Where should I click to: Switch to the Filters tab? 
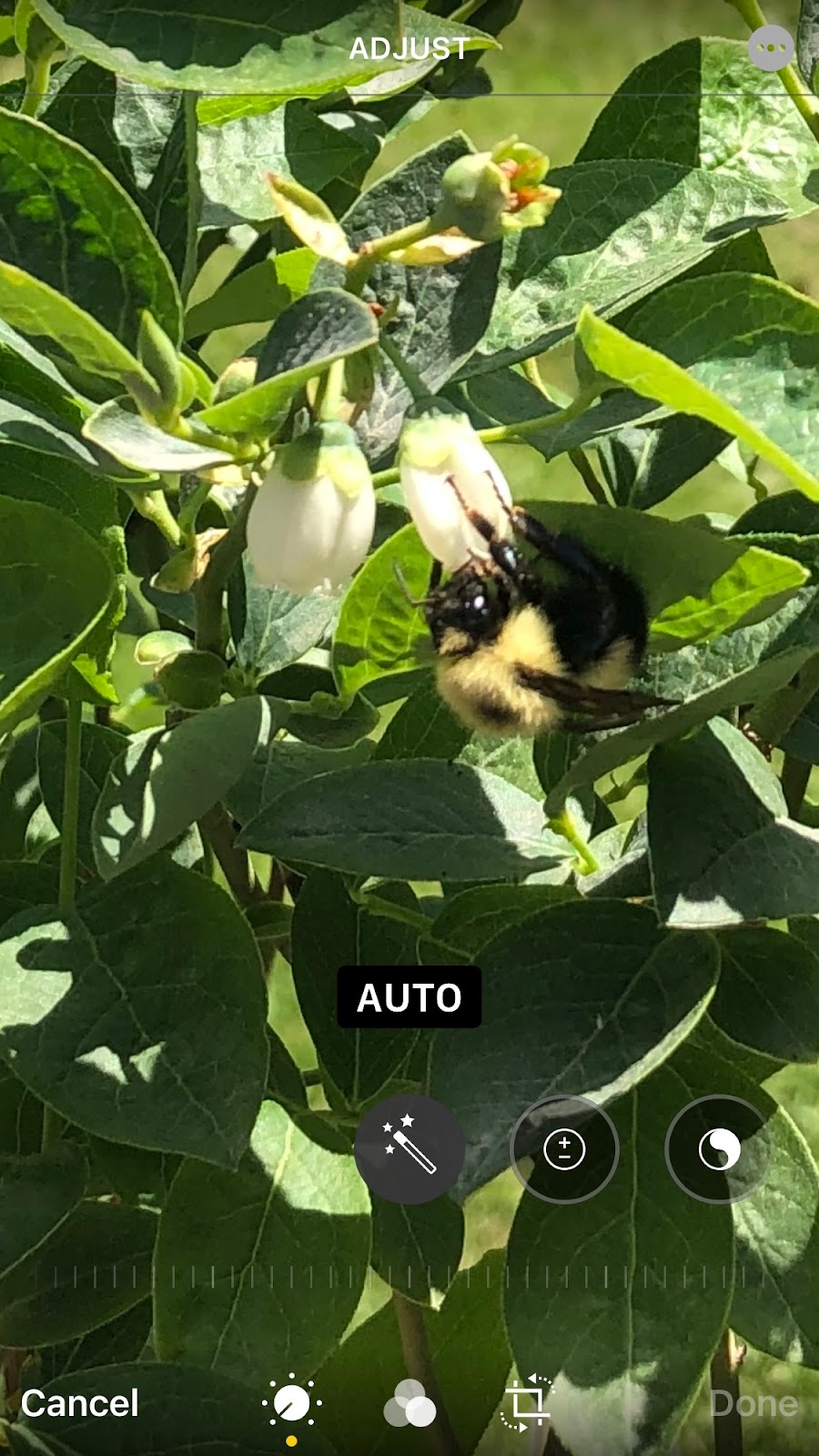click(x=409, y=1404)
